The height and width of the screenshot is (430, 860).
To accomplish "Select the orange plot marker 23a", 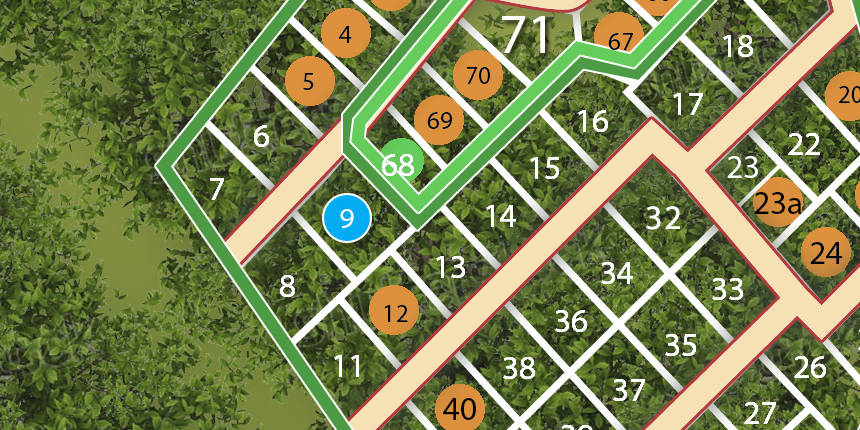I will pos(778,203).
